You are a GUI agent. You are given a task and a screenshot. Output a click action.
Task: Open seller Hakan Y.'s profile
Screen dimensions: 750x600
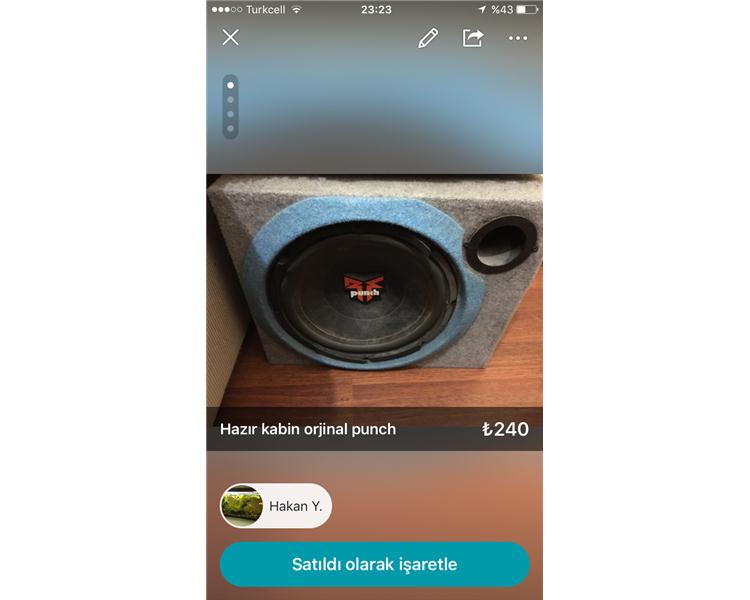(275, 506)
